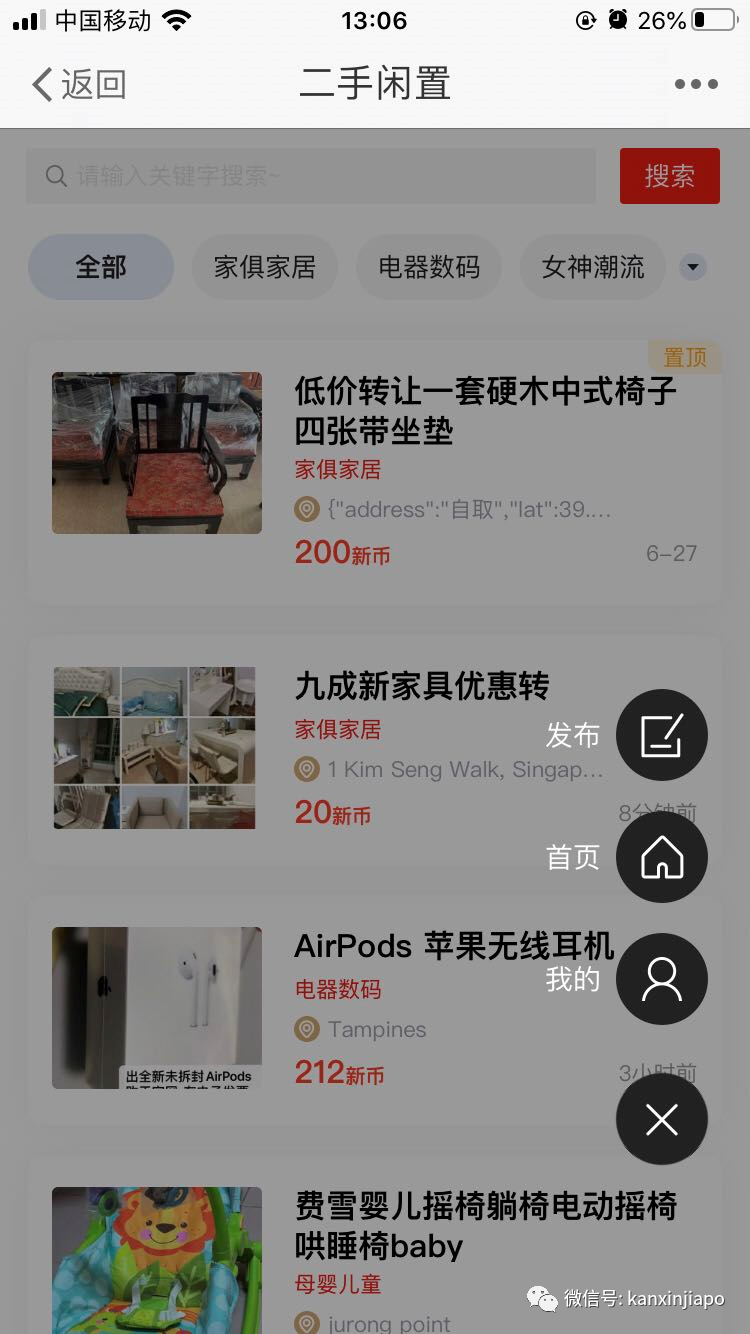Tap the magnifying glass search icon
Image resolution: width=750 pixels, height=1334 pixels.
[x=56, y=175]
